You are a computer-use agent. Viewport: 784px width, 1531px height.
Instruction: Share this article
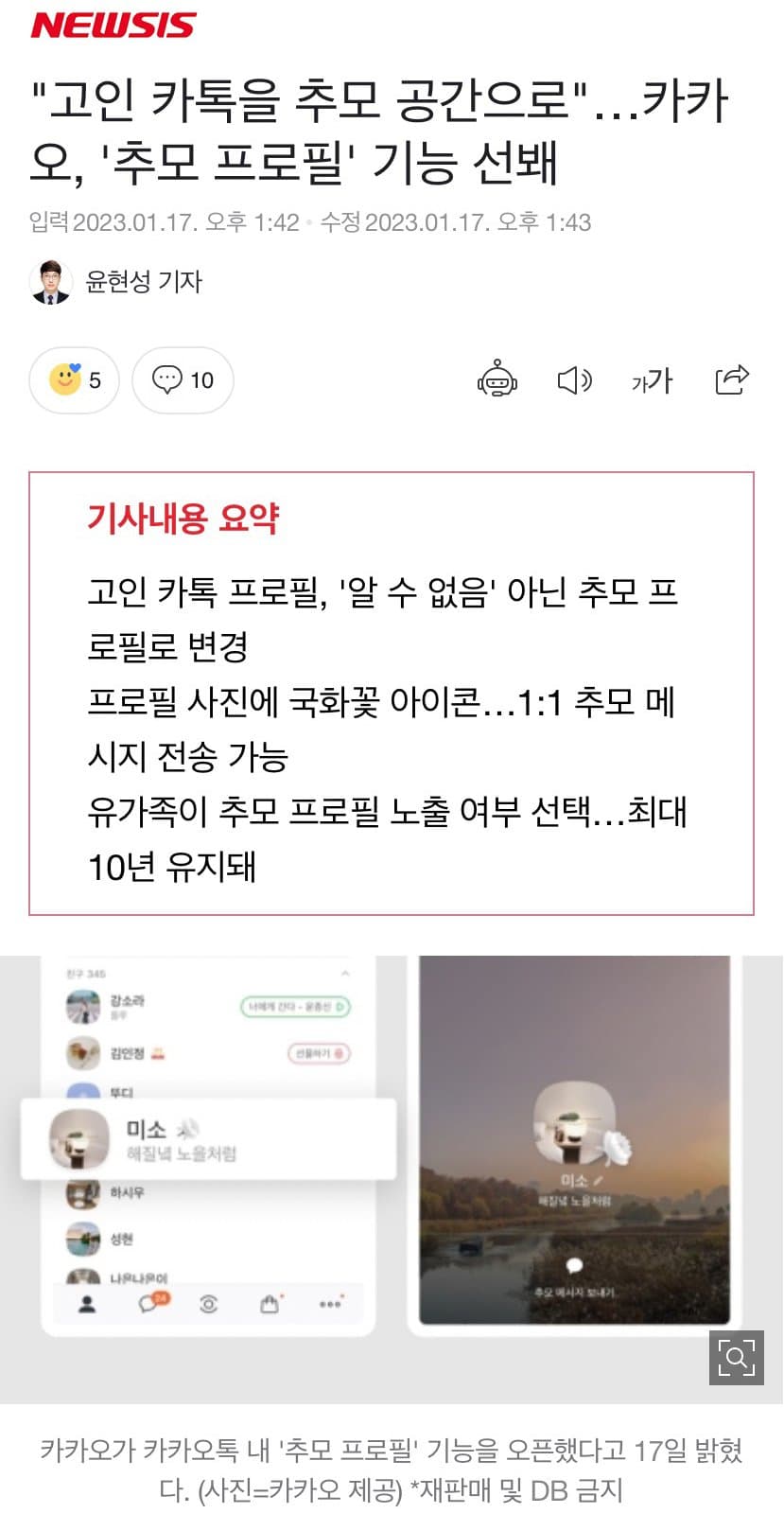731,380
